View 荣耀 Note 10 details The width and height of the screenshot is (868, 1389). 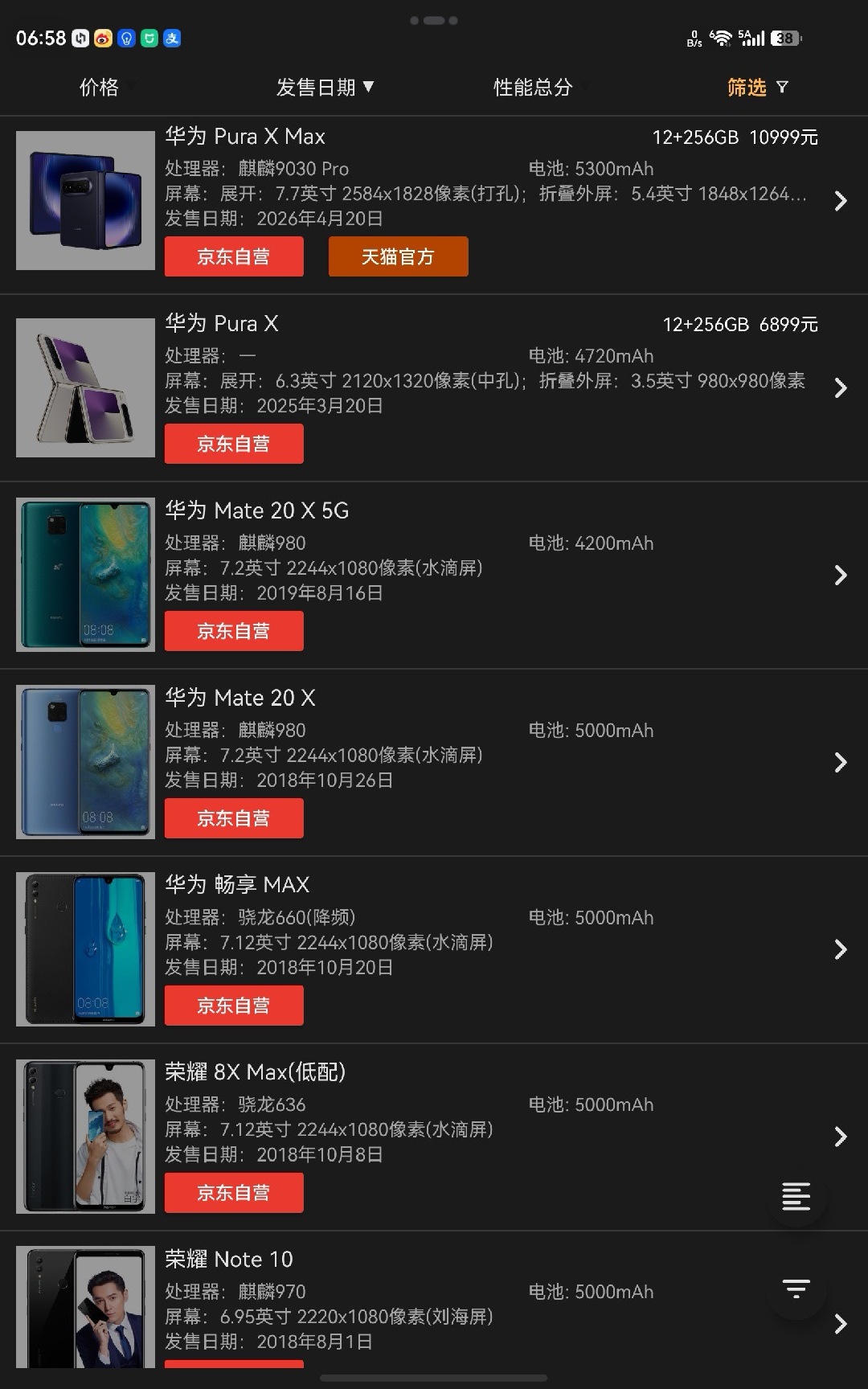point(434,1301)
